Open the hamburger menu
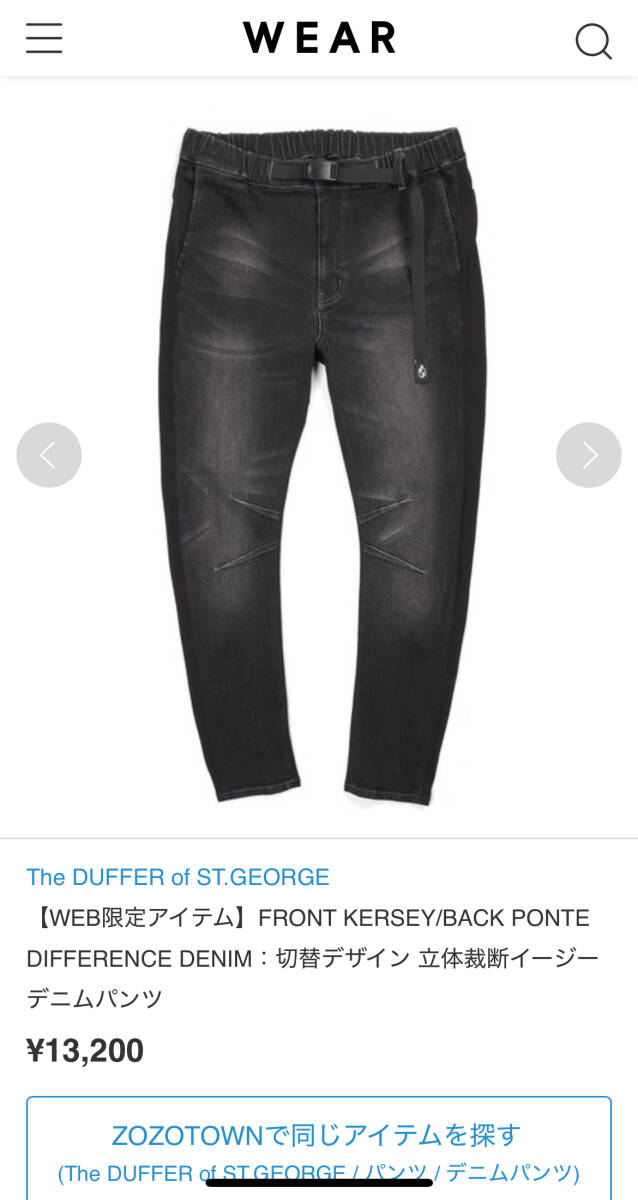Screen dimensions: 638x1200 tap(44, 39)
